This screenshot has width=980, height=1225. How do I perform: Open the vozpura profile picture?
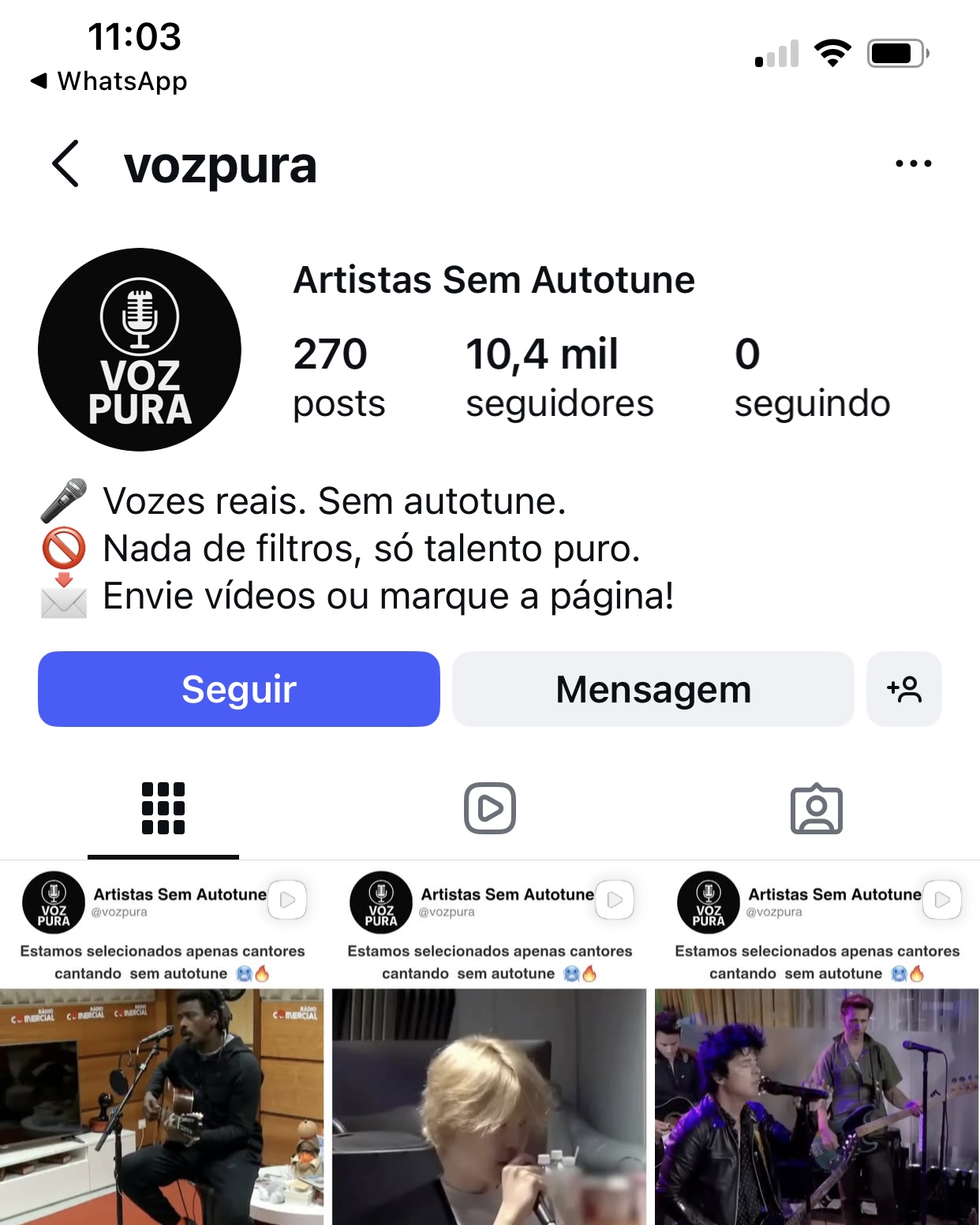click(x=140, y=350)
